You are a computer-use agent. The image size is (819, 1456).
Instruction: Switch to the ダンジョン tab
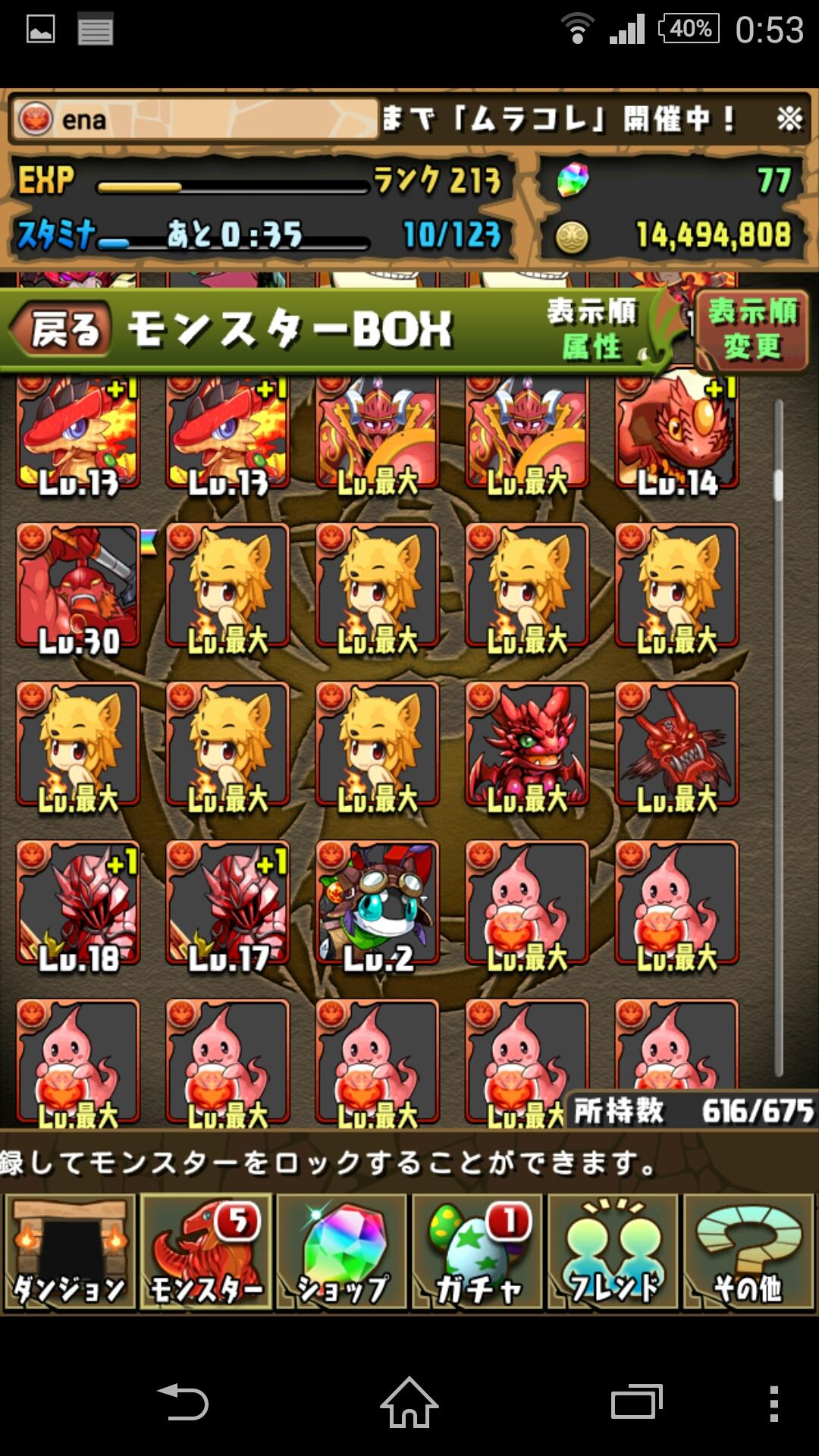pos(70,1251)
